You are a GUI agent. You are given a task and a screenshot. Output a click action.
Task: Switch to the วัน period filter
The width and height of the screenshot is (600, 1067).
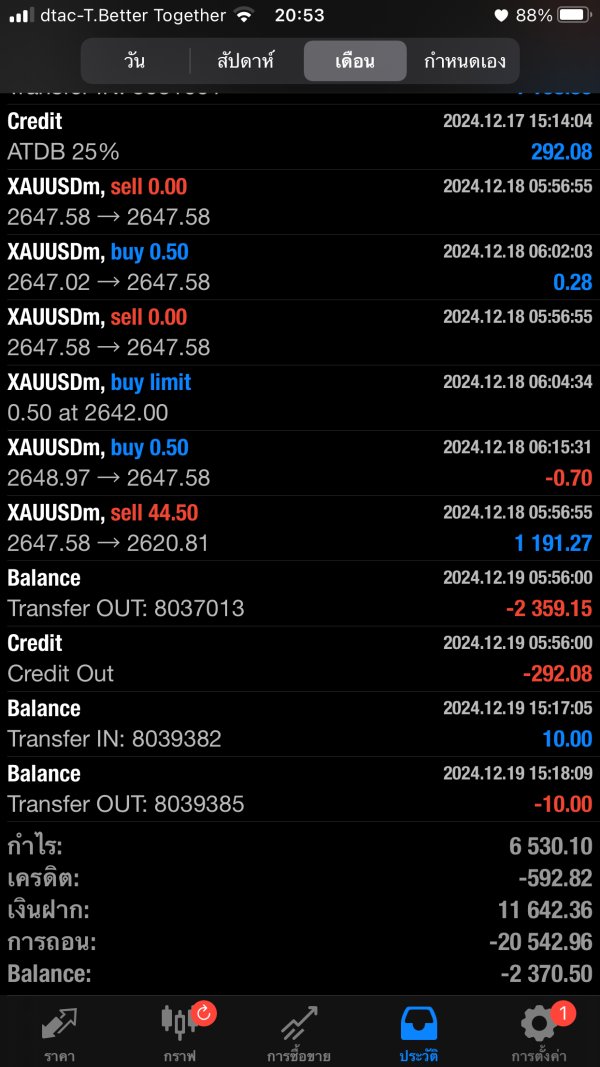coord(135,61)
